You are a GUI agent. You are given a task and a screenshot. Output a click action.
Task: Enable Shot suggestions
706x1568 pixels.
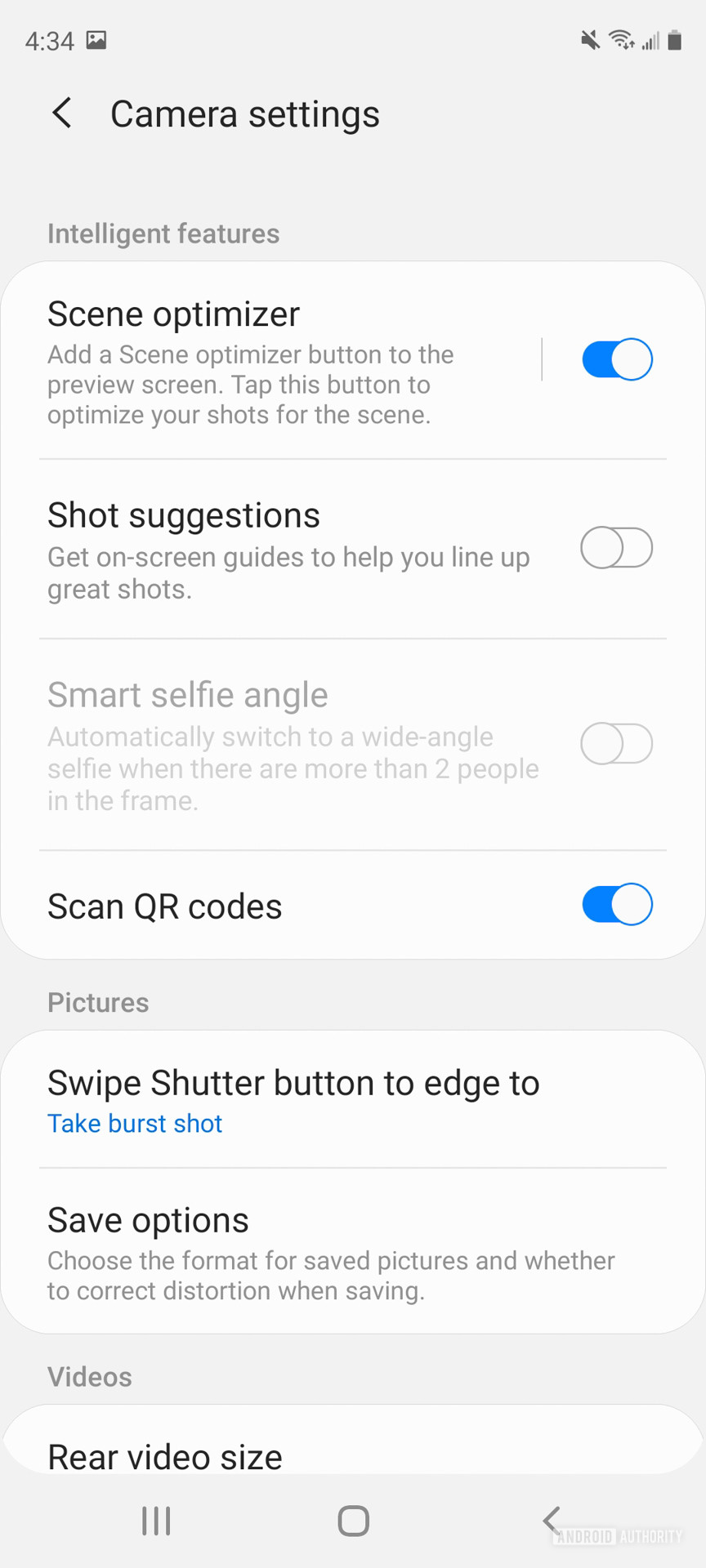(616, 547)
